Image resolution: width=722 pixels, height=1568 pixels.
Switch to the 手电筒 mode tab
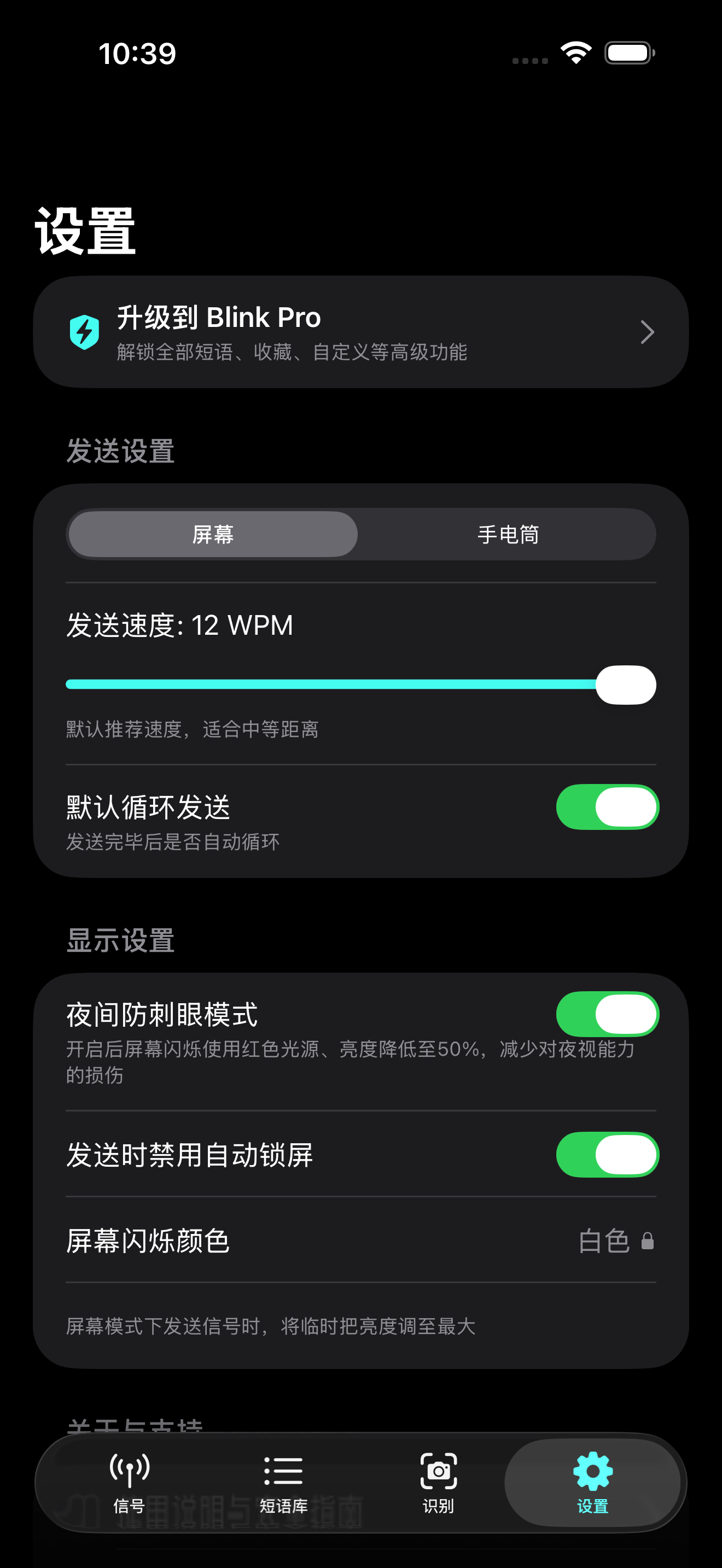(x=507, y=535)
